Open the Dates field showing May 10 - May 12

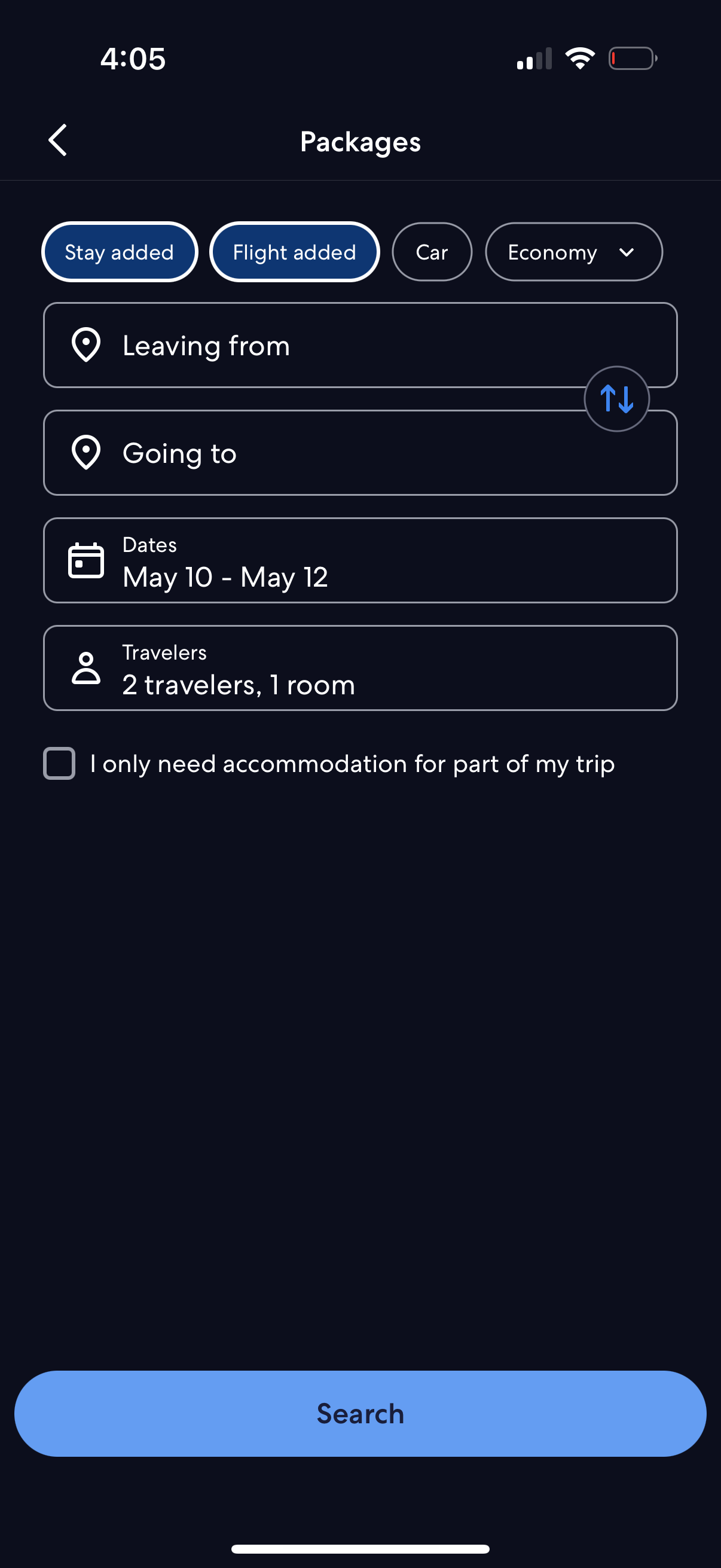360,560
